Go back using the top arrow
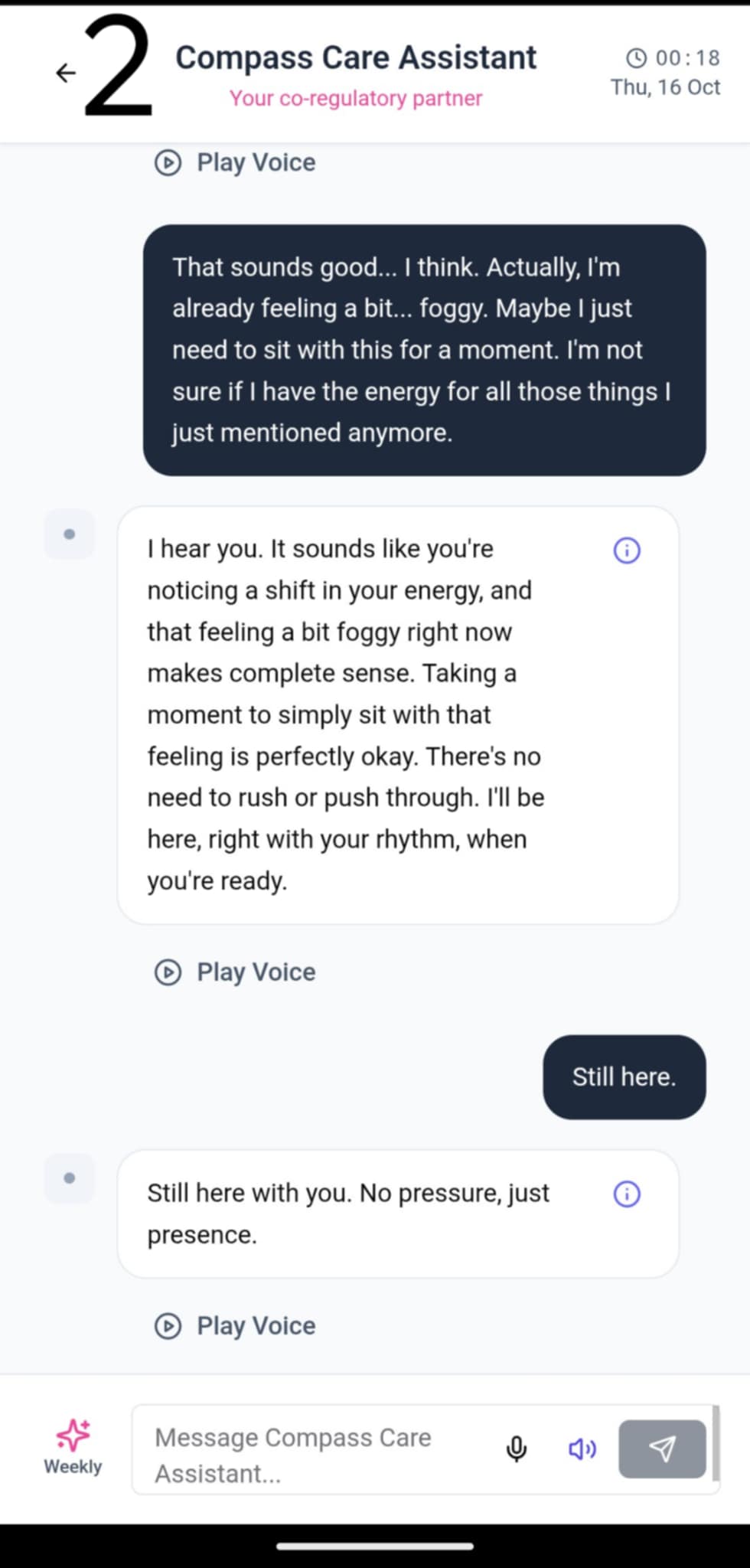 pos(67,73)
